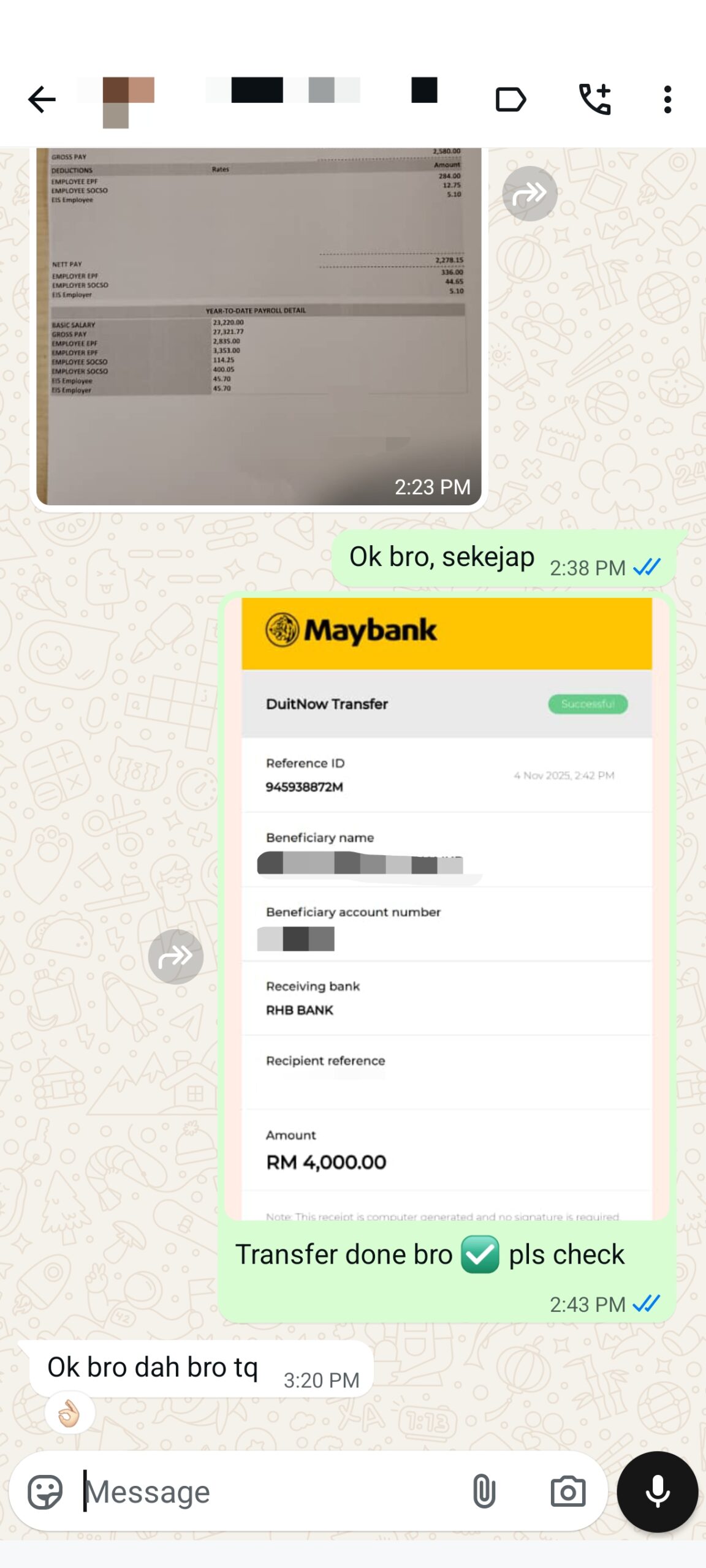Open the emoji and sticker picker

pyautogui.click(x=45, y=1491)
